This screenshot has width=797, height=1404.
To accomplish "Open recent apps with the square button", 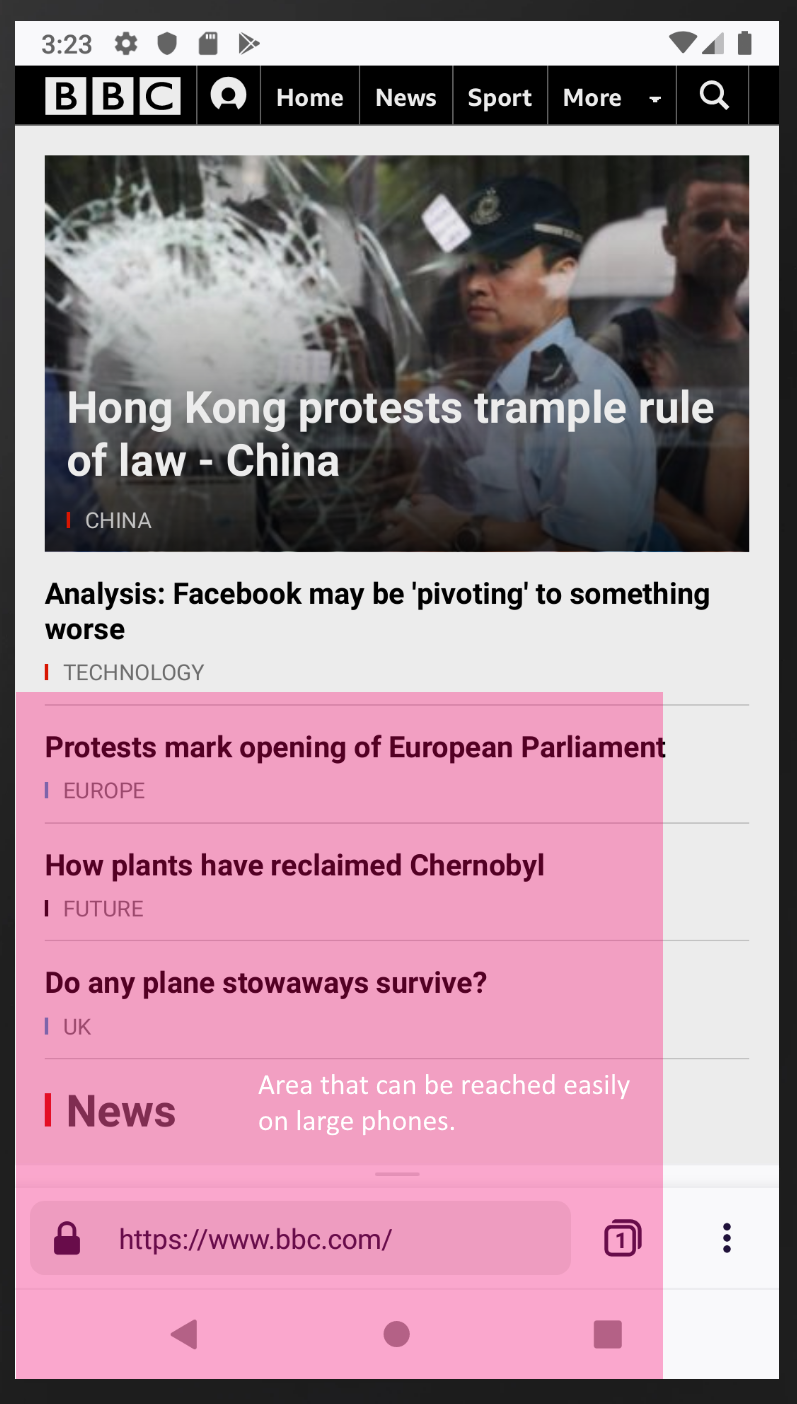I will tap(608, 1334).
